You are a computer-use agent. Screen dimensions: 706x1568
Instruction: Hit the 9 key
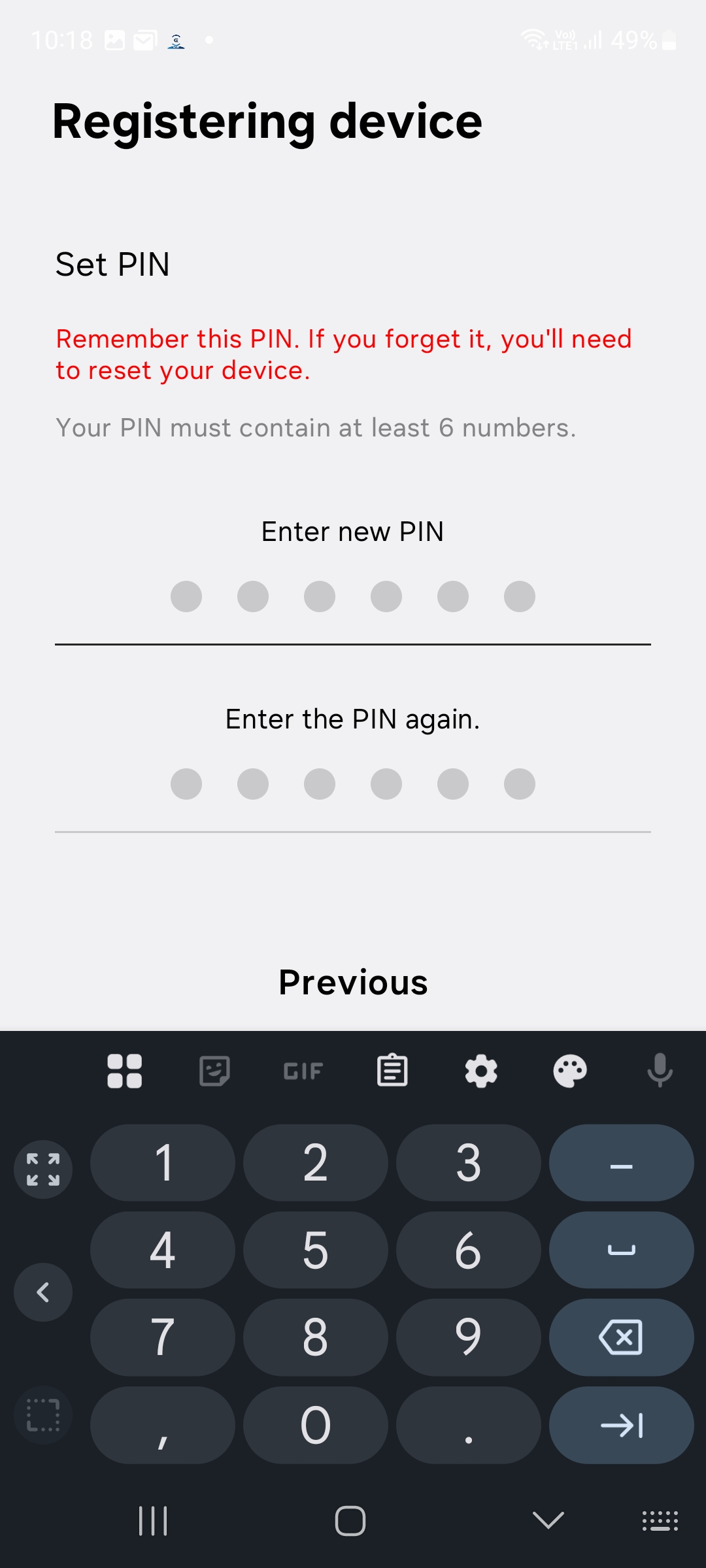coord(468,1337)
